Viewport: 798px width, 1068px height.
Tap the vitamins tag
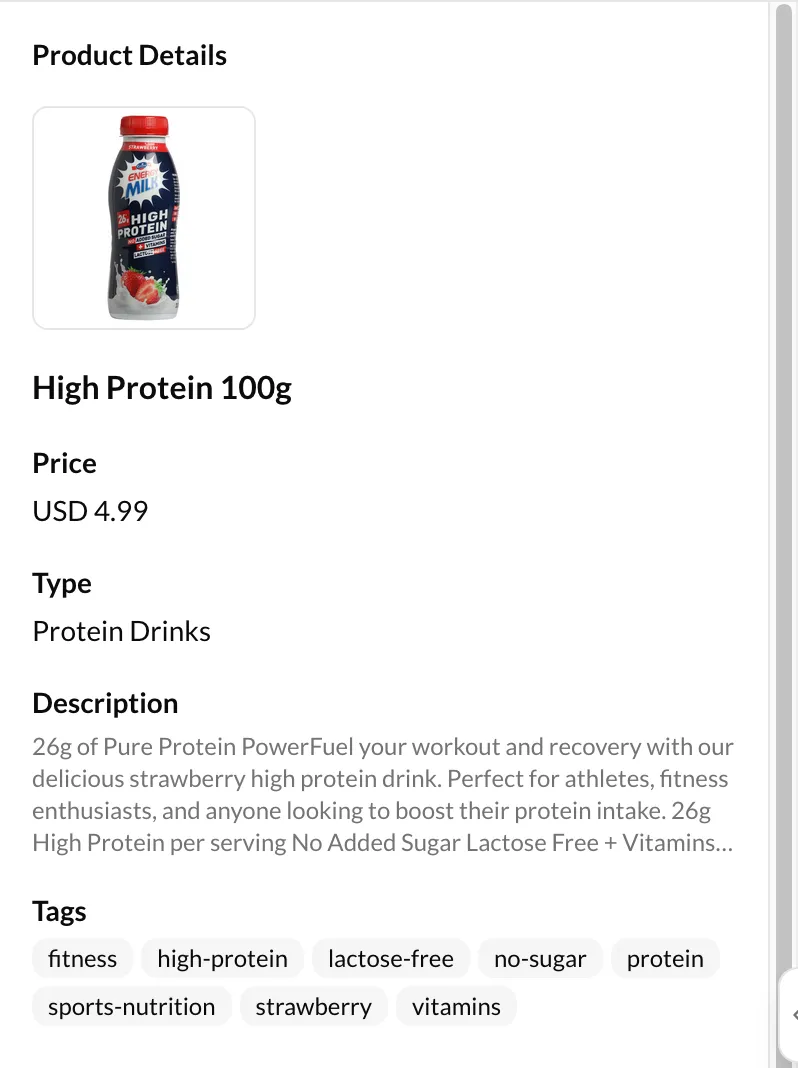coord(456,1007)
